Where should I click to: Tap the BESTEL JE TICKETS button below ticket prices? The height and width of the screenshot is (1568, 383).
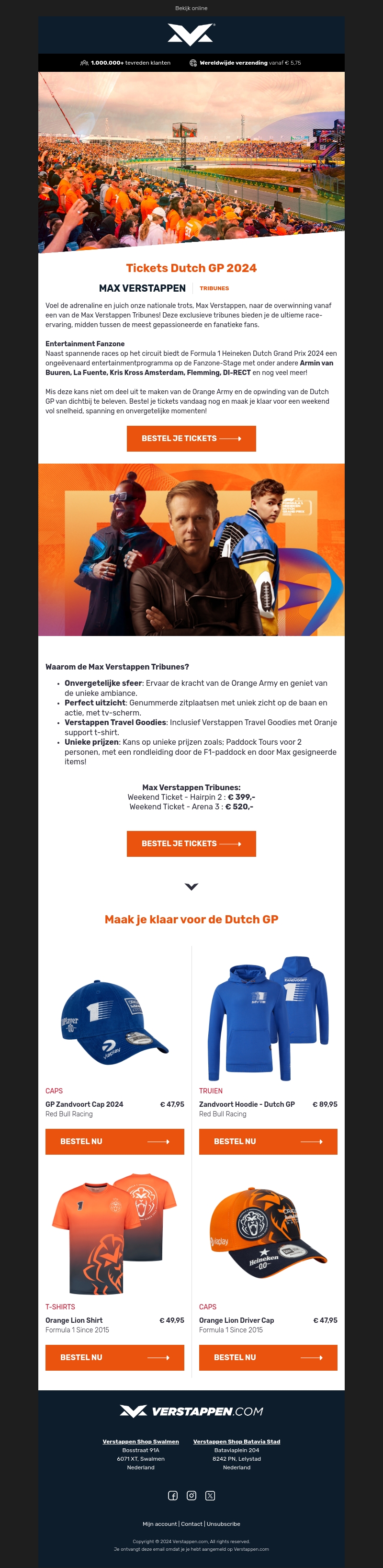(191, 844)
